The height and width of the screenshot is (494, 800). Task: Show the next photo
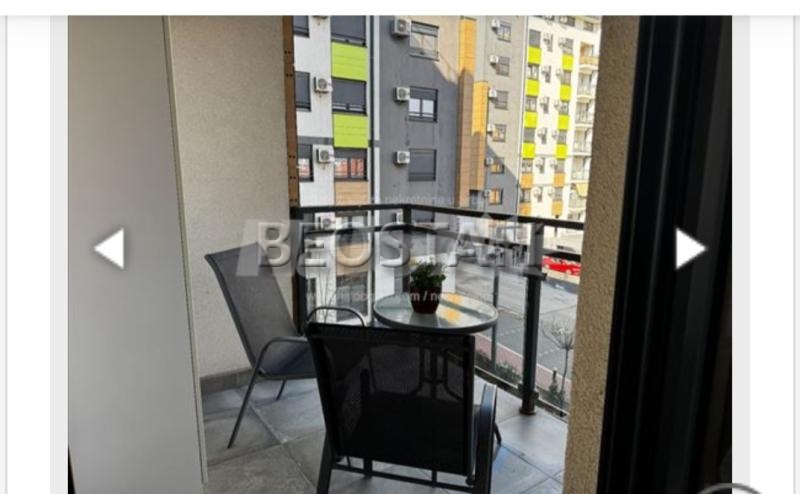coord(689,248)
